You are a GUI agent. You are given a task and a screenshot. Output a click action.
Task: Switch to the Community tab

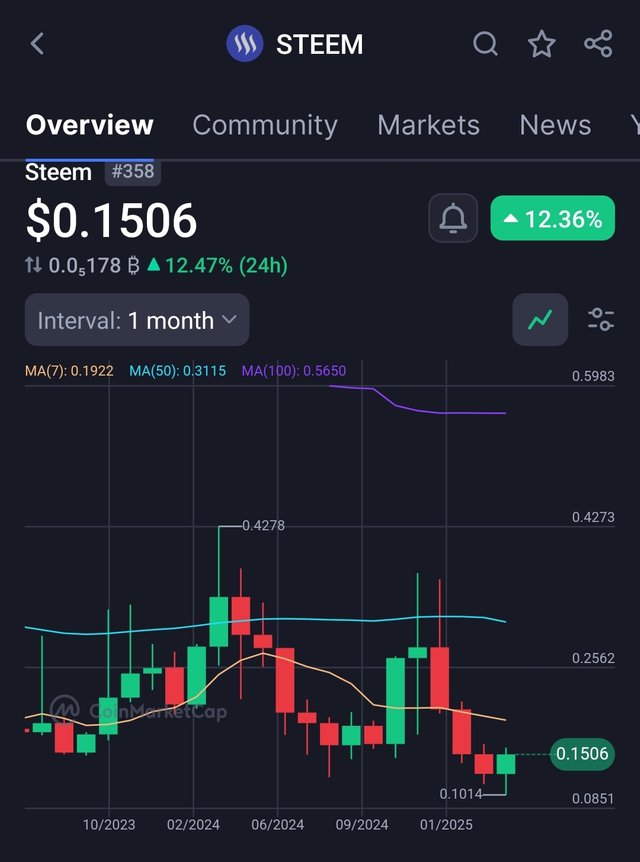tap(265, 125)
